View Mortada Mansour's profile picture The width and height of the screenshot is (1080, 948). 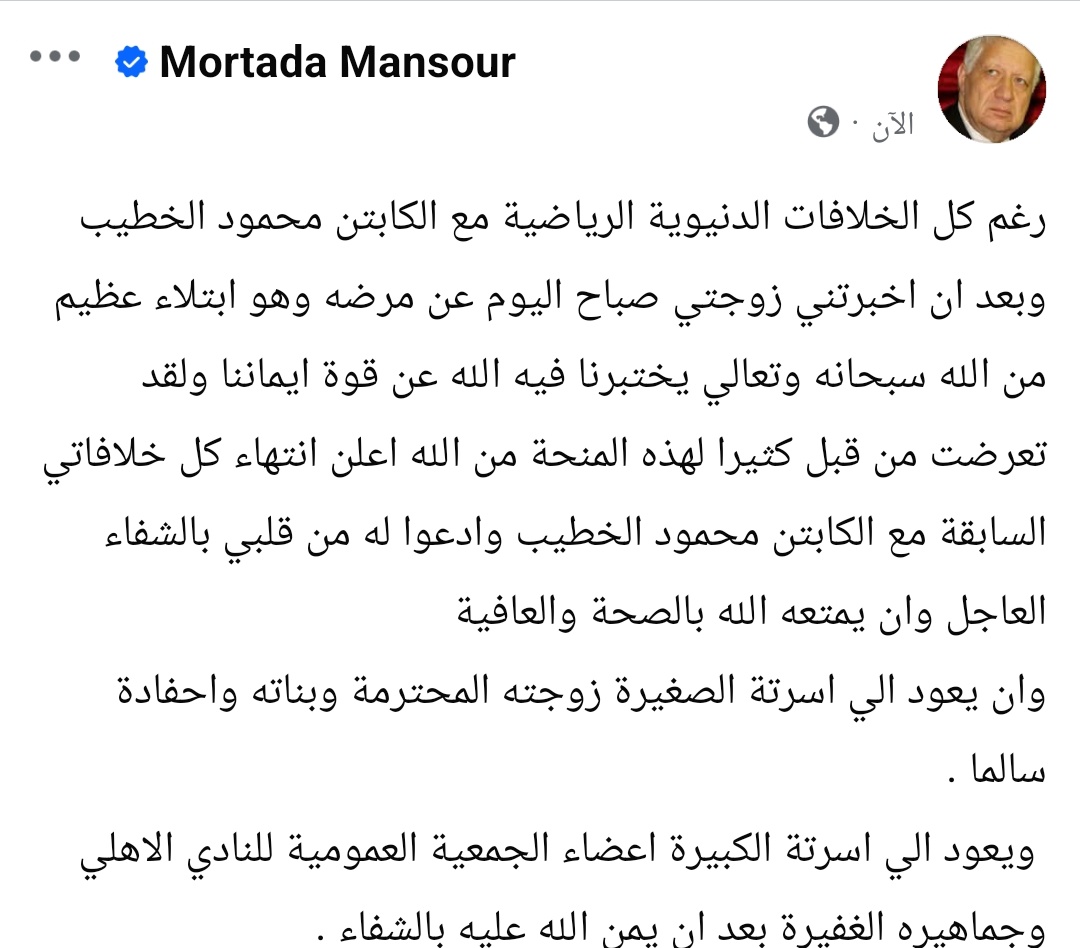point(991,90)
